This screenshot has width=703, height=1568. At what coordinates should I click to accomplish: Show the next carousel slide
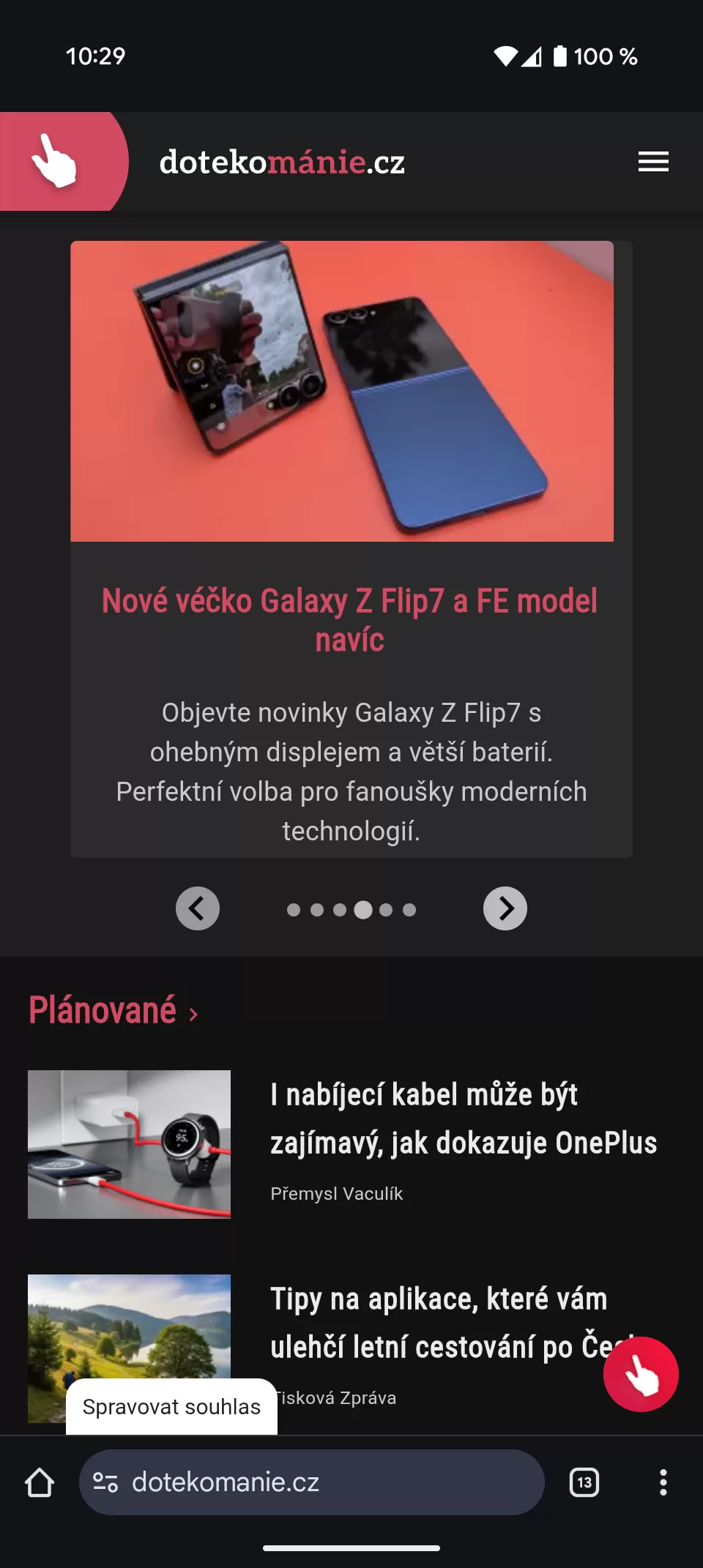tap(505, 908)
